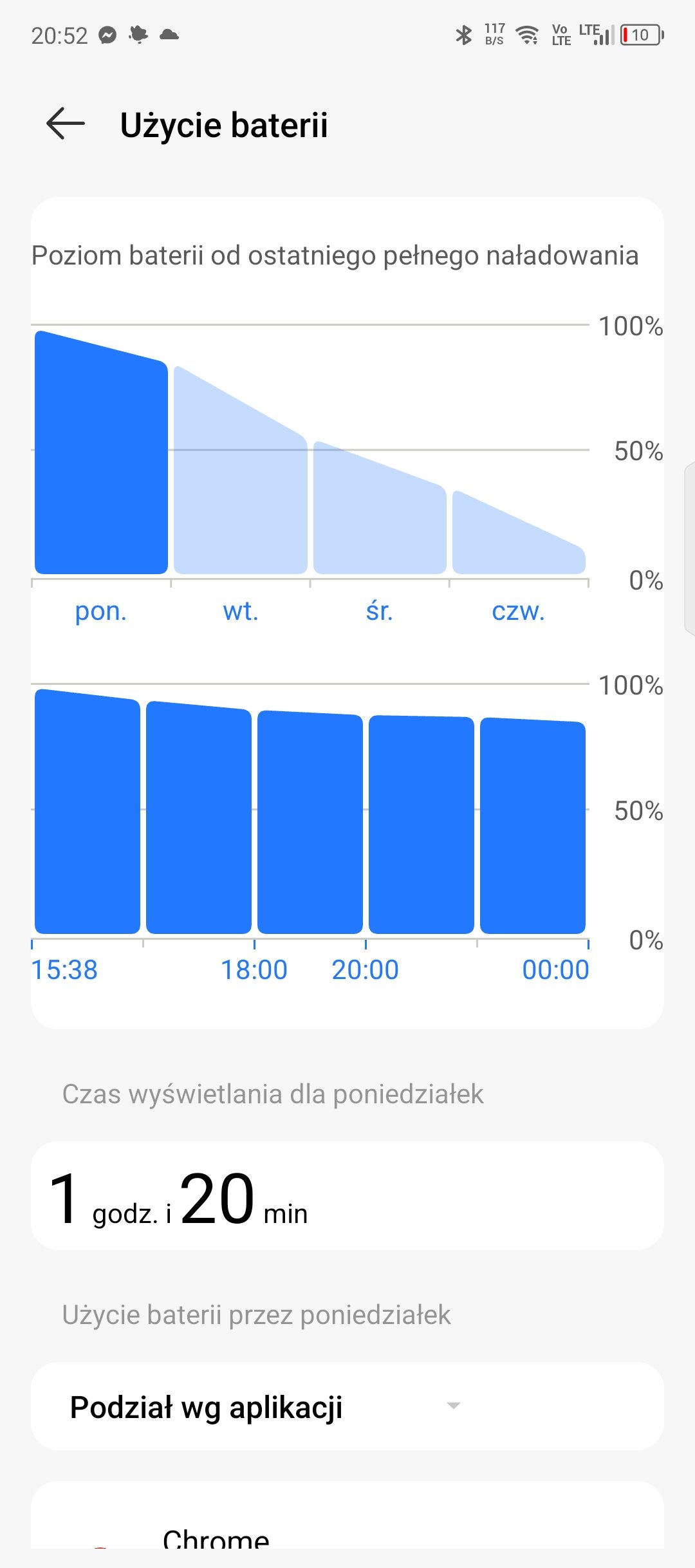Select the wt. day bar in chart
The width and height of the screenshot is (695, 1568).
[241, 470]
